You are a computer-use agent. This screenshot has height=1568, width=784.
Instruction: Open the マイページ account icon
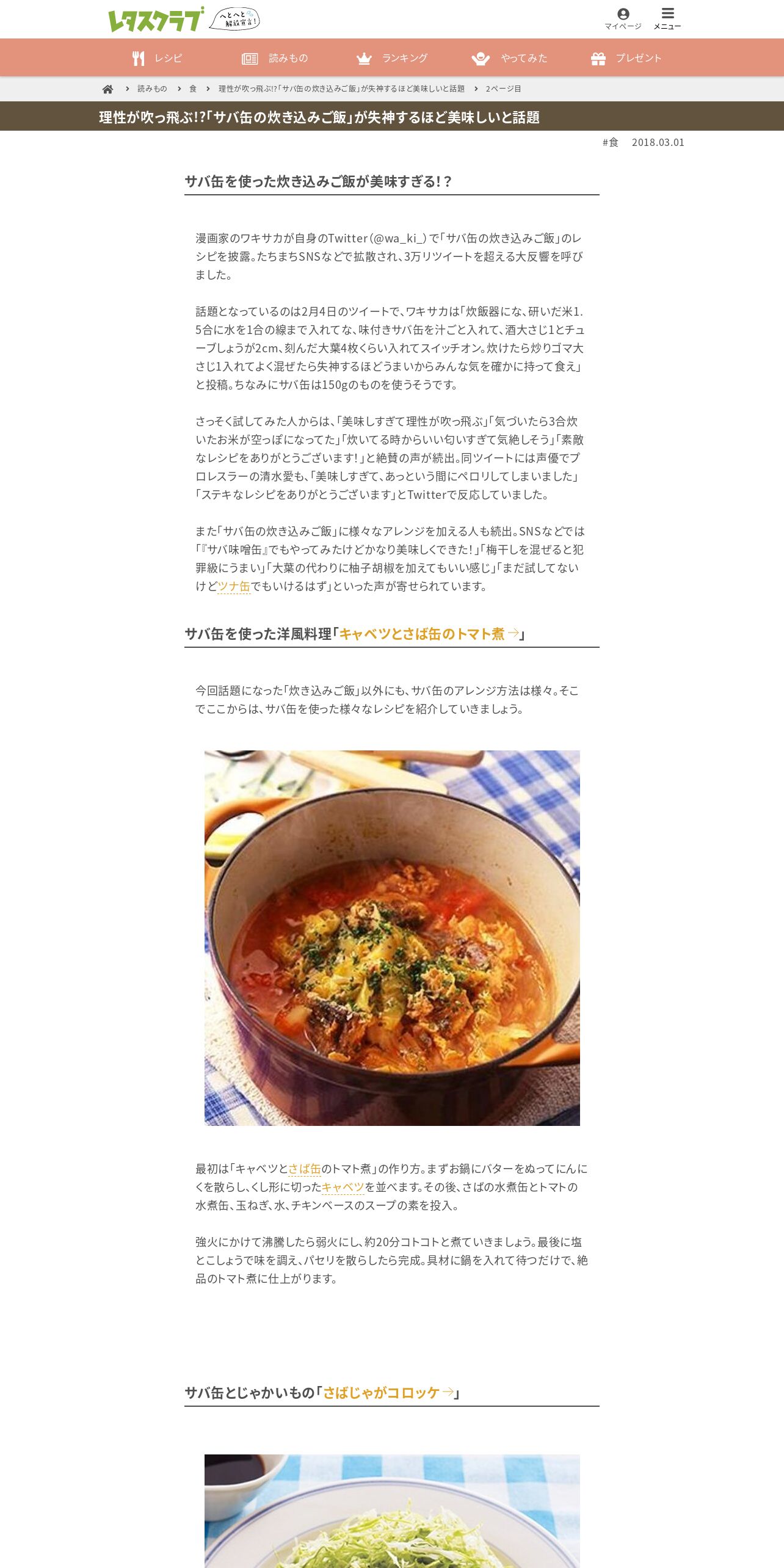623,19
